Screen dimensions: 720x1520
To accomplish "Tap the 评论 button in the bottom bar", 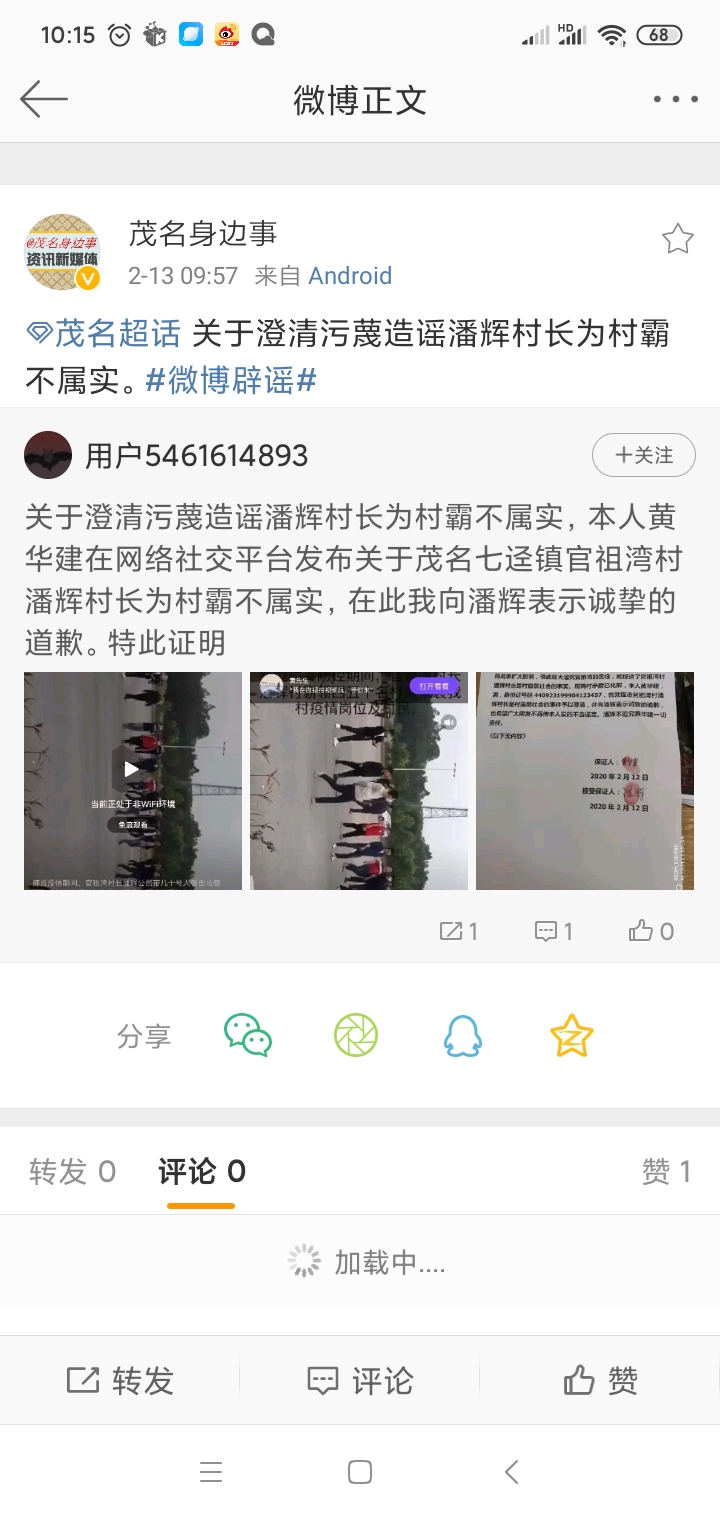I will (x=360, y=1381).
